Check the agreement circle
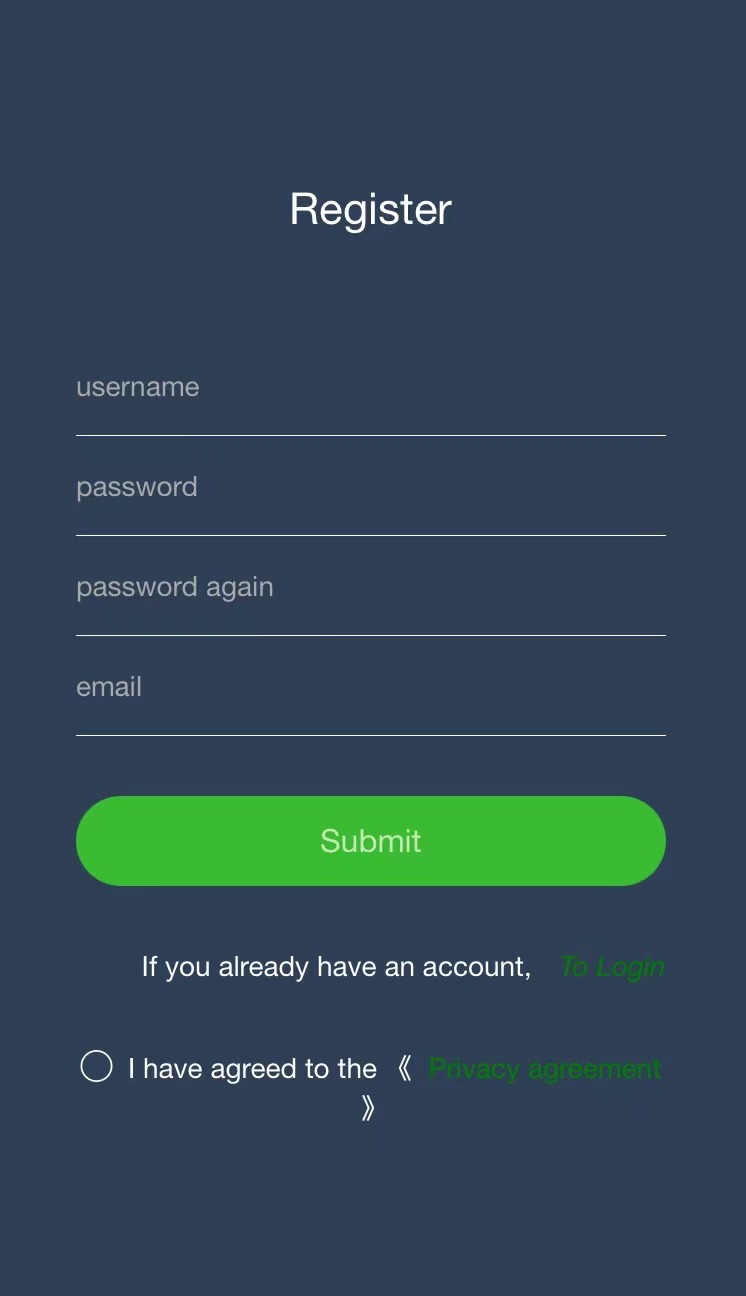This screenshot has height=1296, width=746. [x=96, y=1067]
